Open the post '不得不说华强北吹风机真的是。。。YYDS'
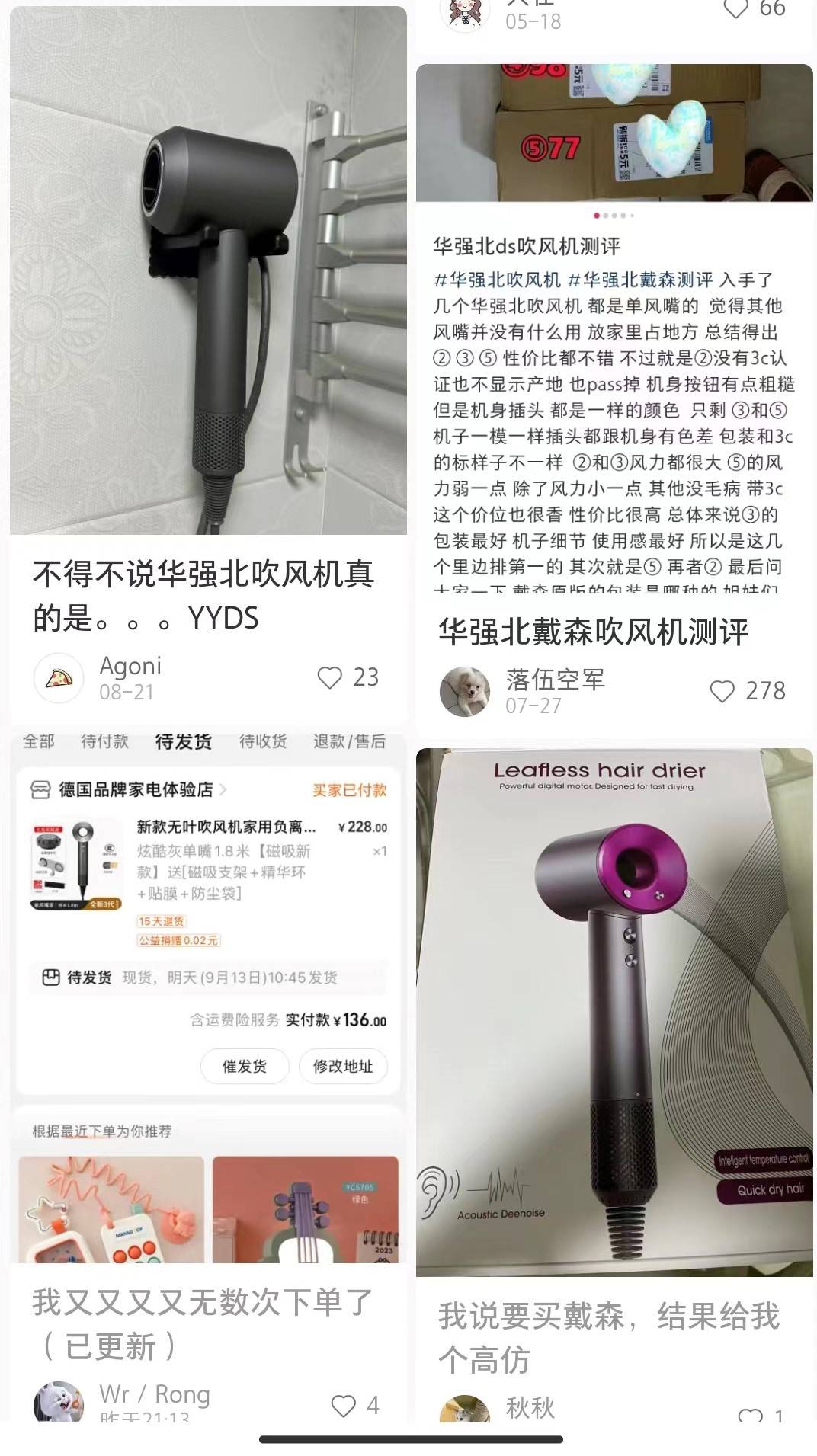817x1456 pixels. coord(203,595)
